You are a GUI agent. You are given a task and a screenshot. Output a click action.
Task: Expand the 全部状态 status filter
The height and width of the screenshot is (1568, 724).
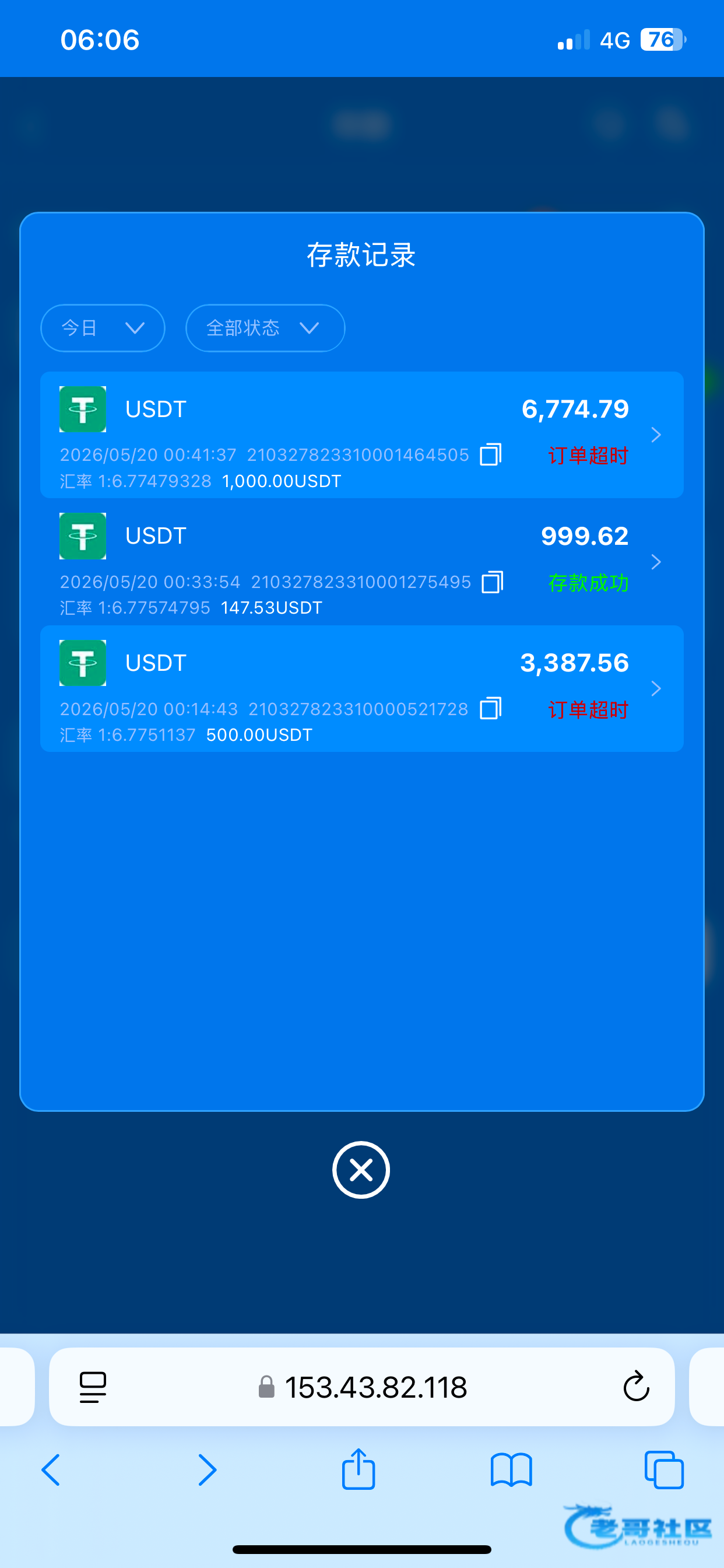265,328
